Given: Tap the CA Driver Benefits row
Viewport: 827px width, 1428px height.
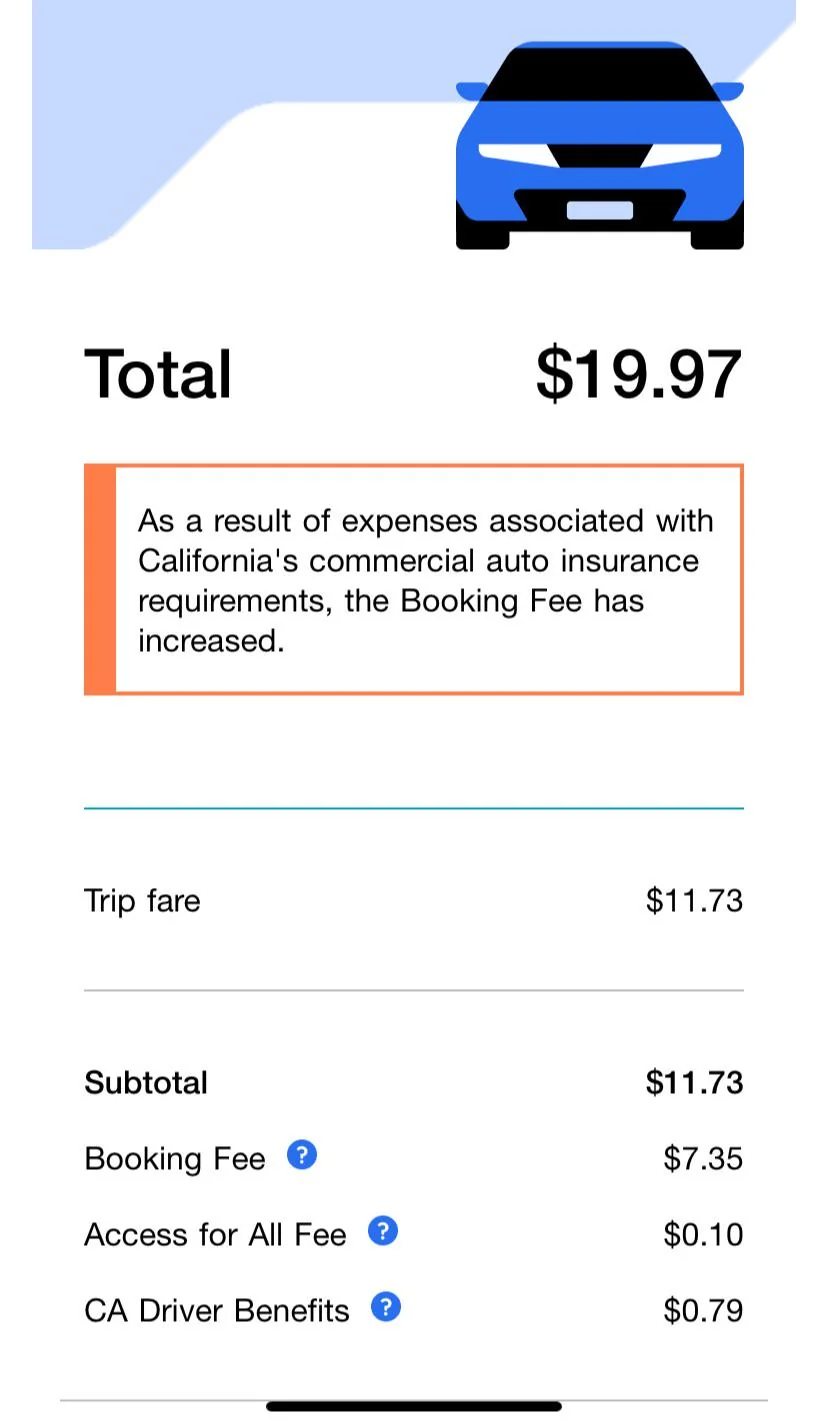Looking at the screenshot, I should point(216,1309).
